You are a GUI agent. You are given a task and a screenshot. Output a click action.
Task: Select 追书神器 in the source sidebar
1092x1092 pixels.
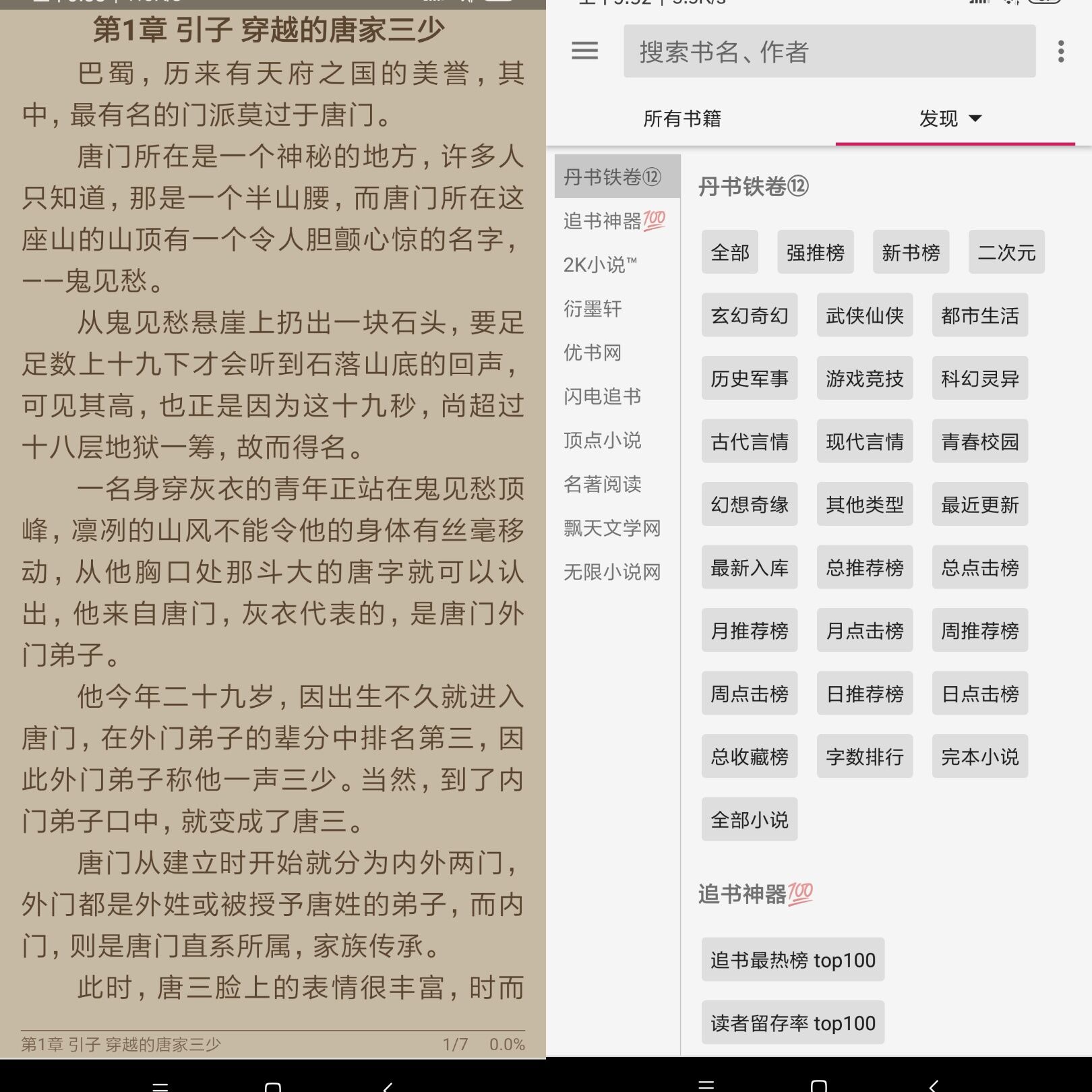614,221
